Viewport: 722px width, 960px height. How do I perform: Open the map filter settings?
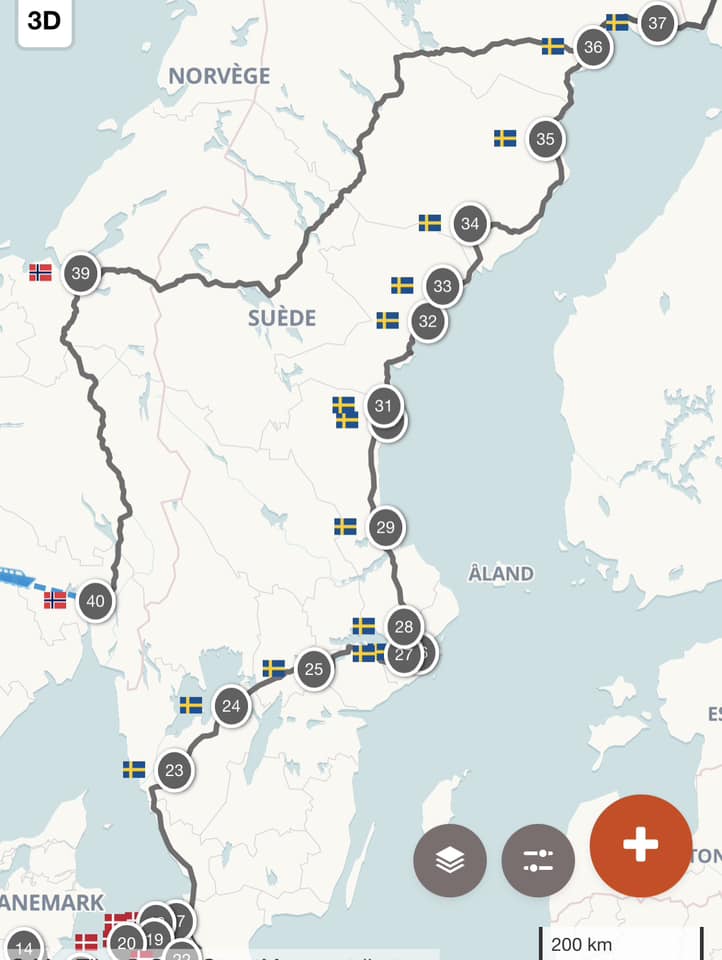click(538, 860)
